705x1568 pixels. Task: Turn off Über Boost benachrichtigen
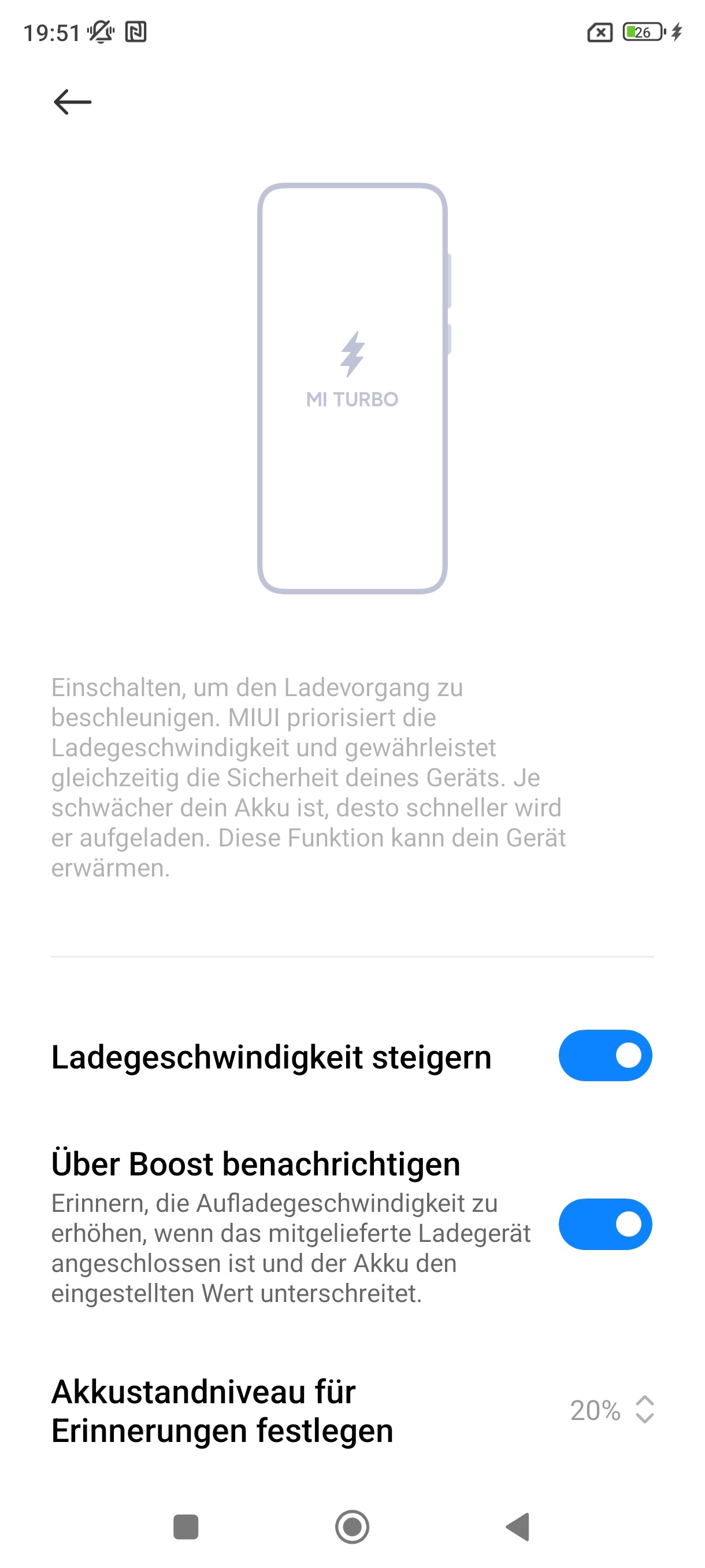(604, 1224)
